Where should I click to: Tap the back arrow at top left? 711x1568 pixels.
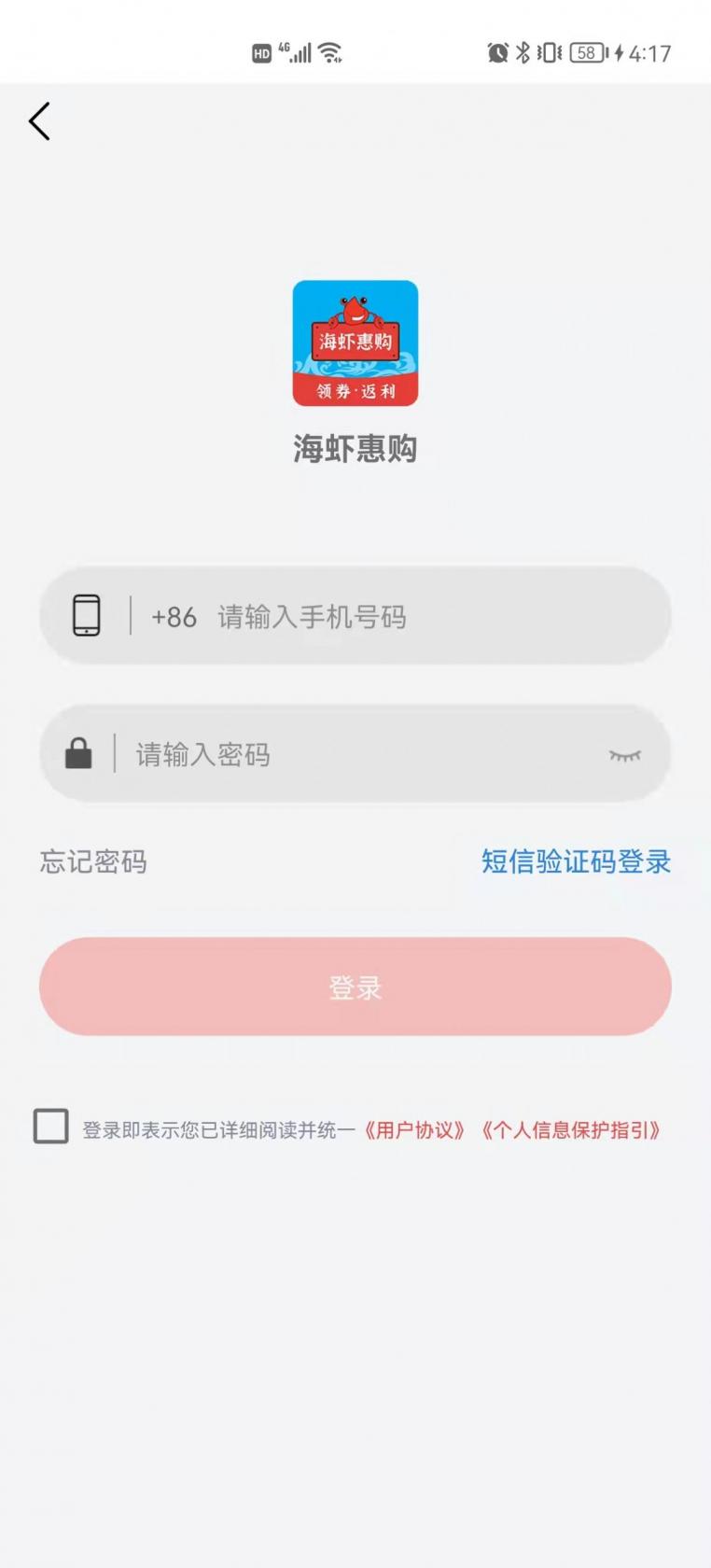39,121
